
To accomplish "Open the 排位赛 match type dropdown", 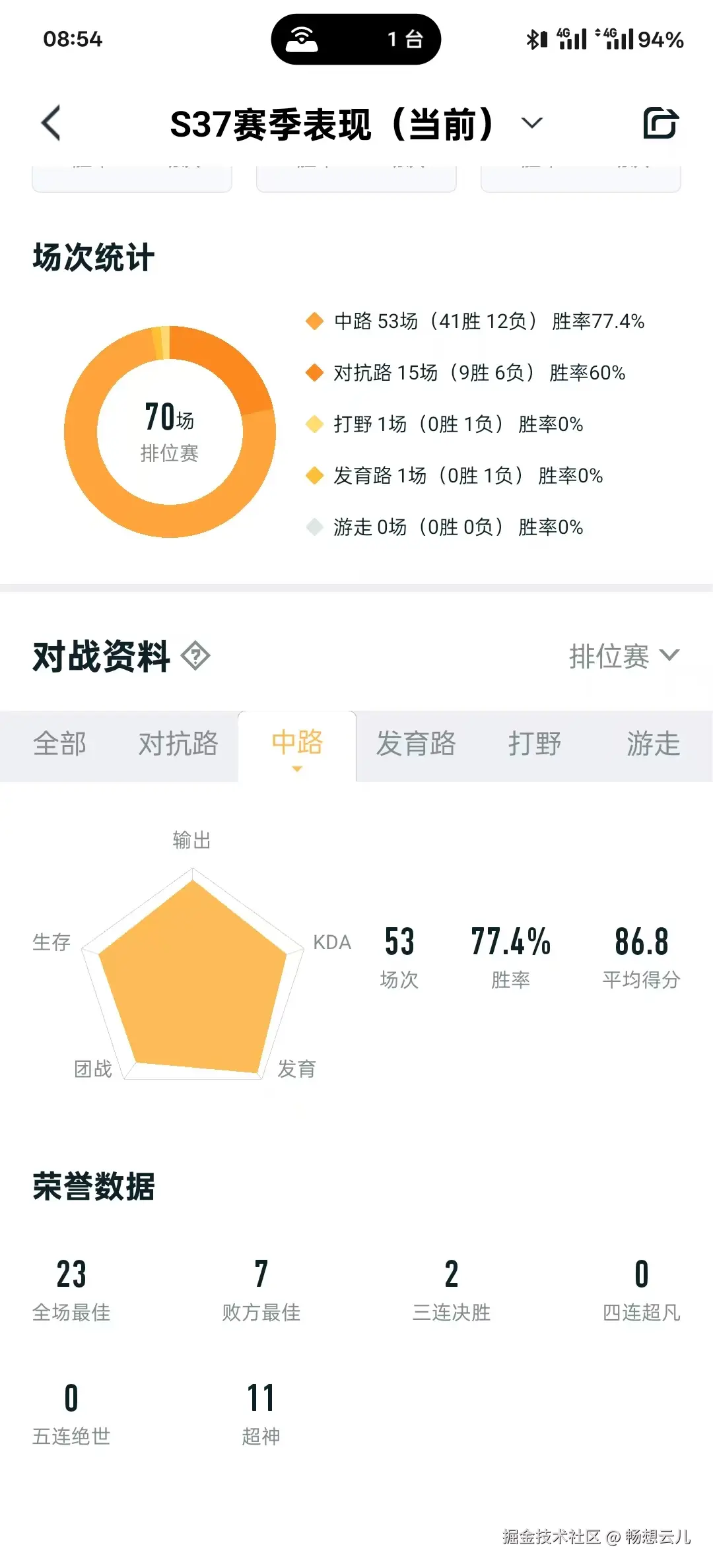I will [x=624, y=656].
